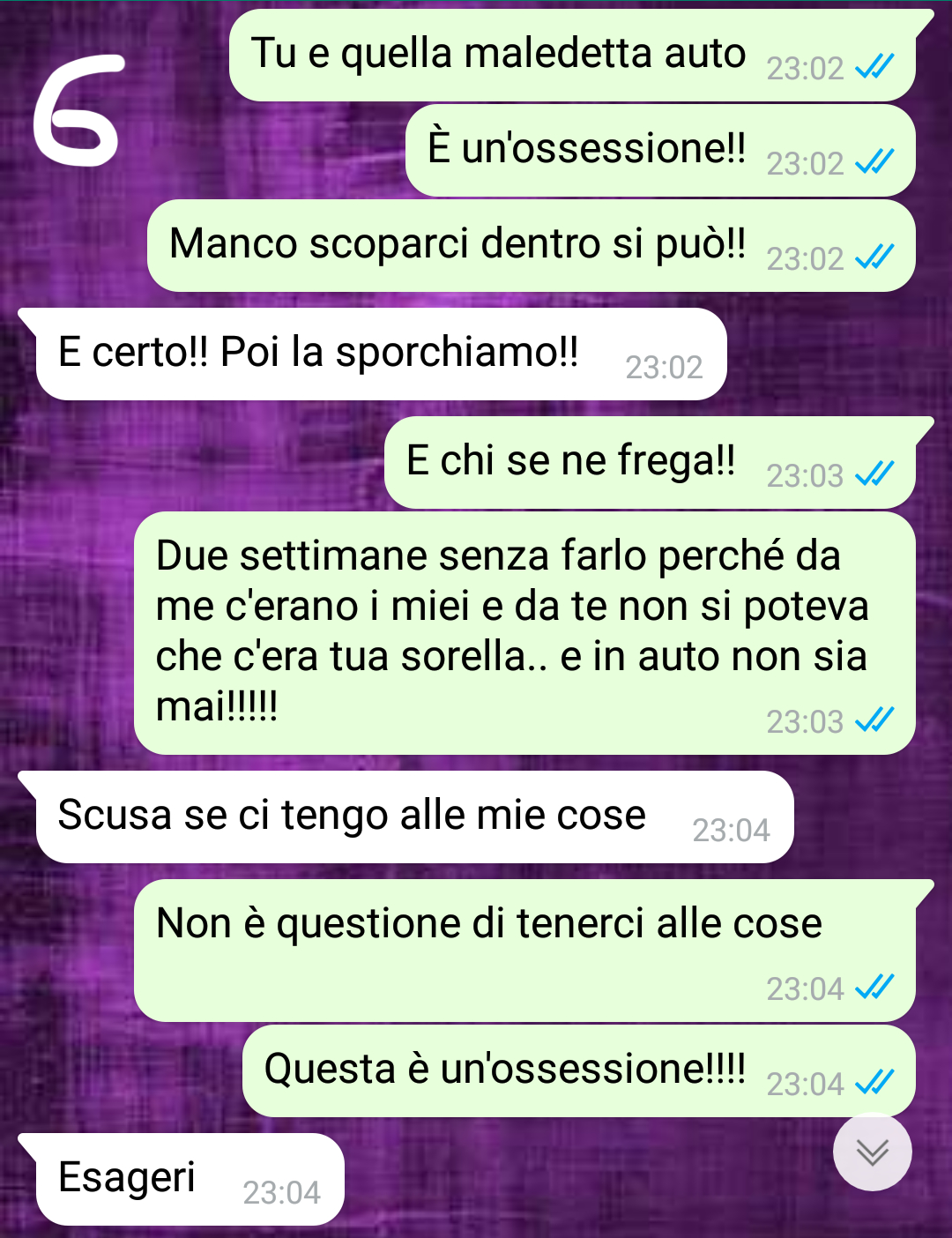The width and height of the screenshot is (952, 1238).
Task: Jump to the latest messages via the down-arrow button
Action: click(x=872, y=1152)
